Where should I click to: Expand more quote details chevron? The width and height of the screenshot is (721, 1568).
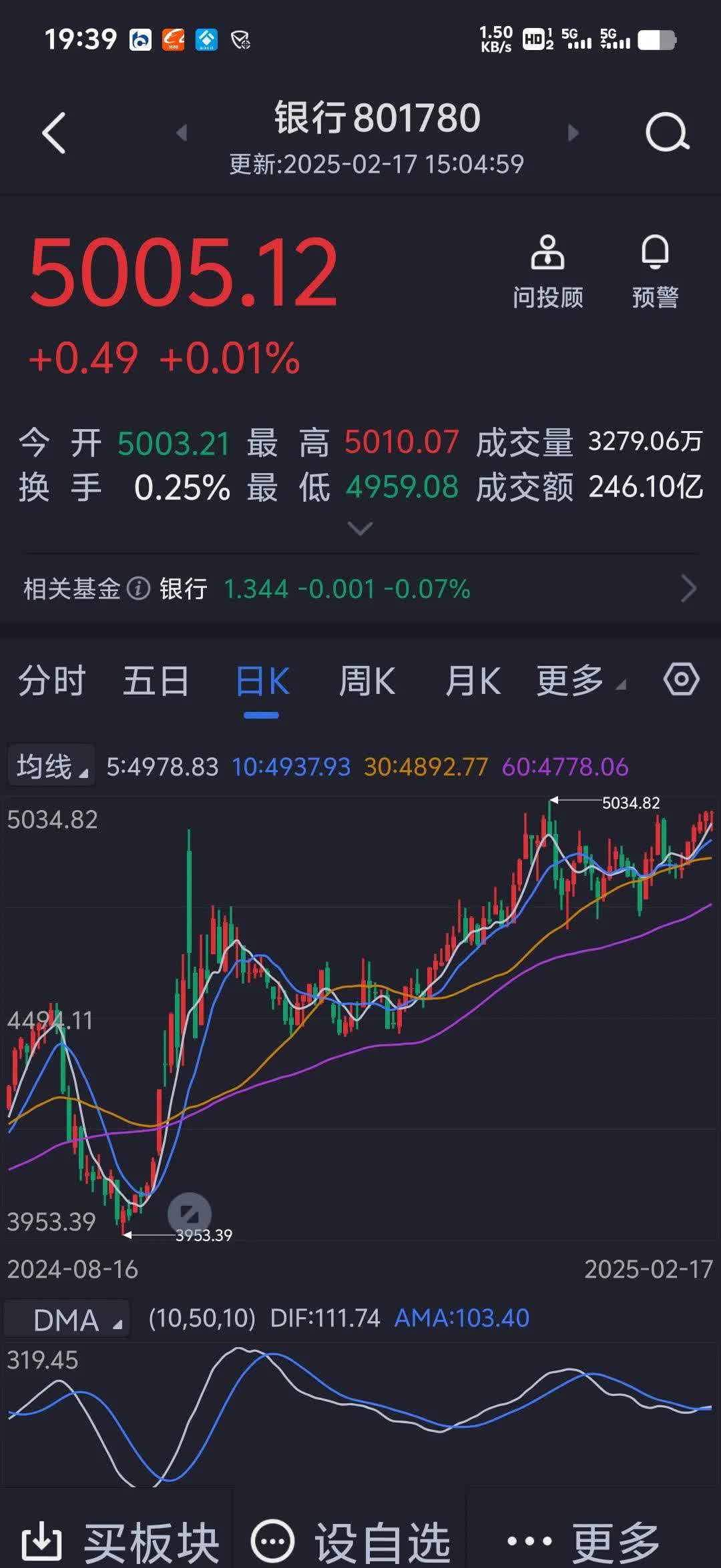pyautogui.click(x=360, y=529)
